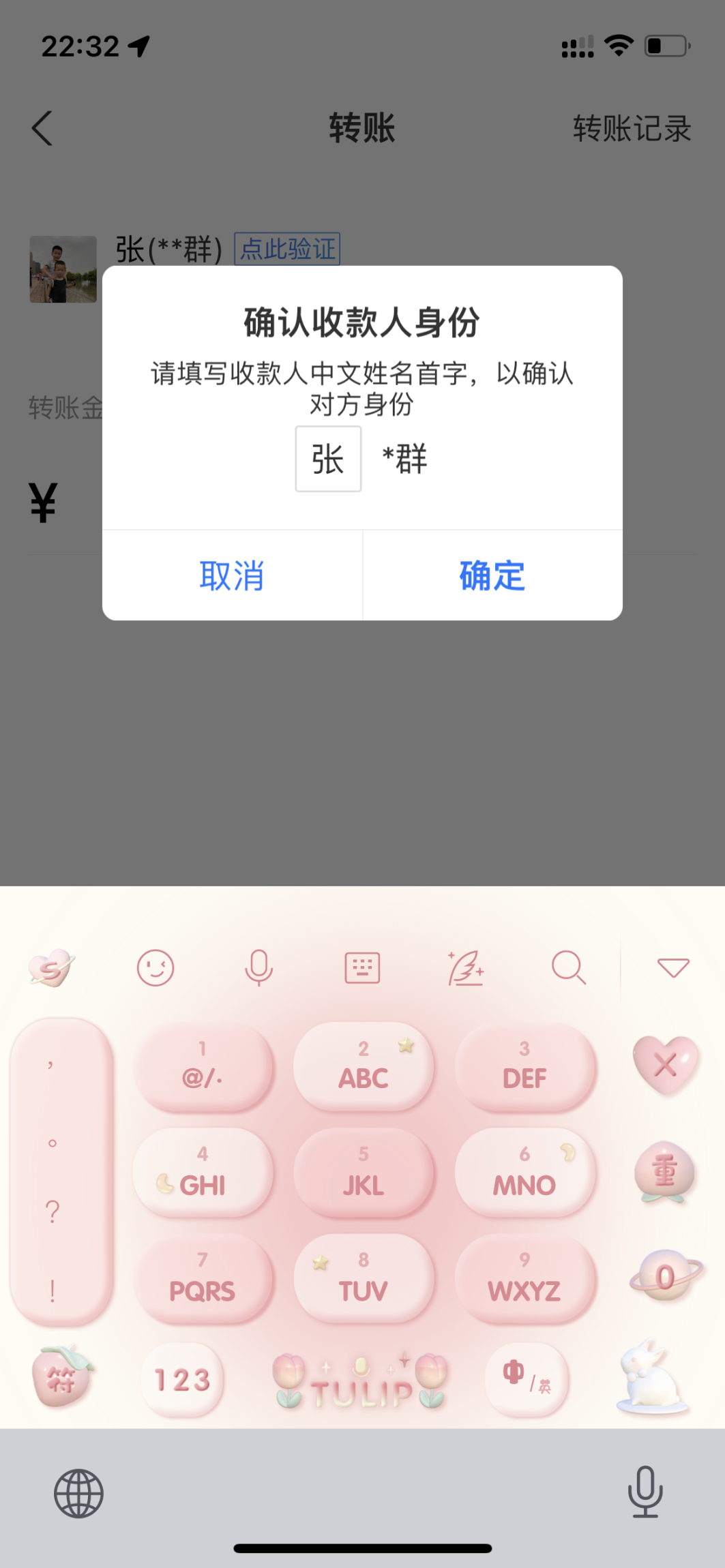Open Sogou logo menu on keyboard
Screen dimensions: 725x1568
[x=51, y=967]
